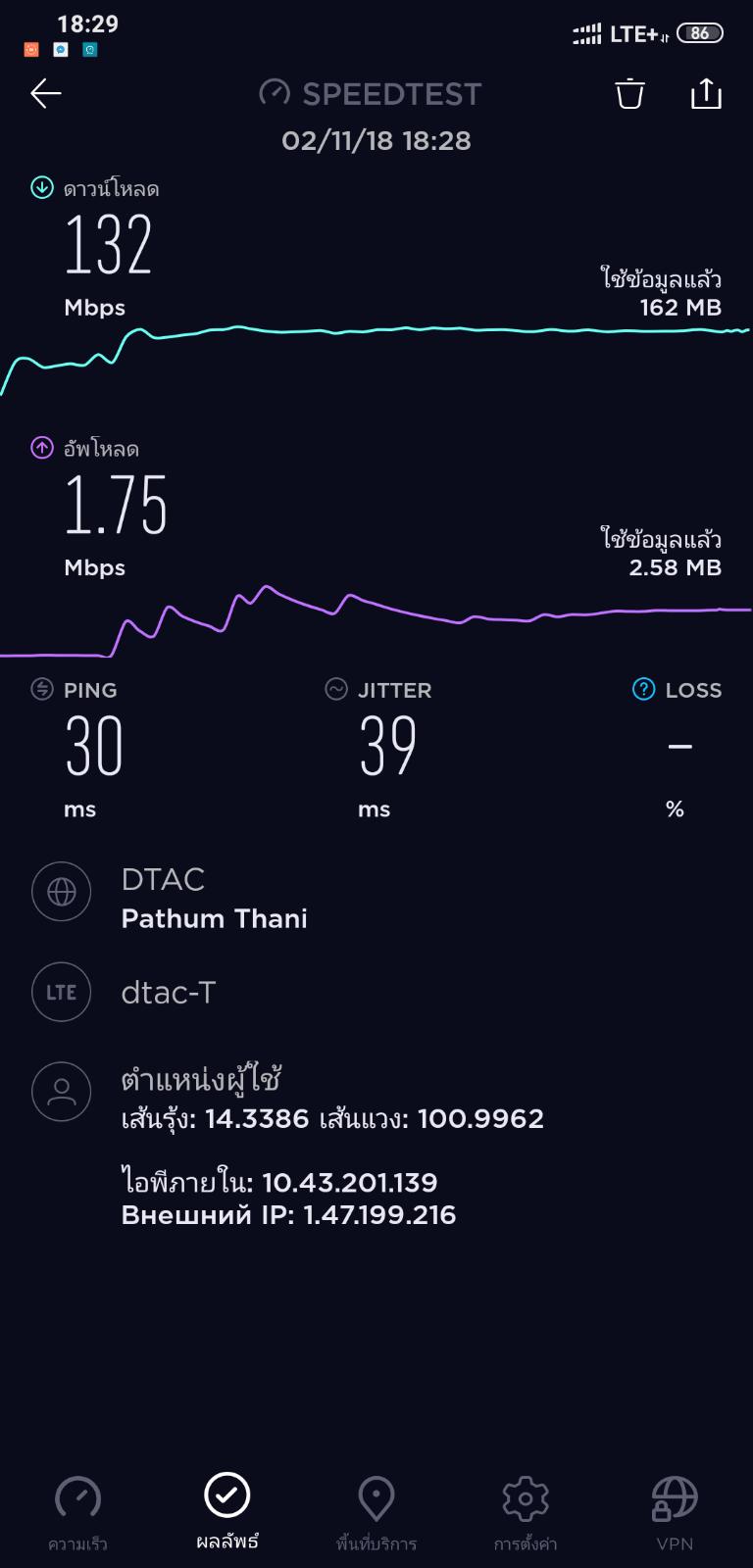This screenshot has width=753, height=1568.
Task: Switch to the VPN tab
Action: click(x=675, y=1513)
